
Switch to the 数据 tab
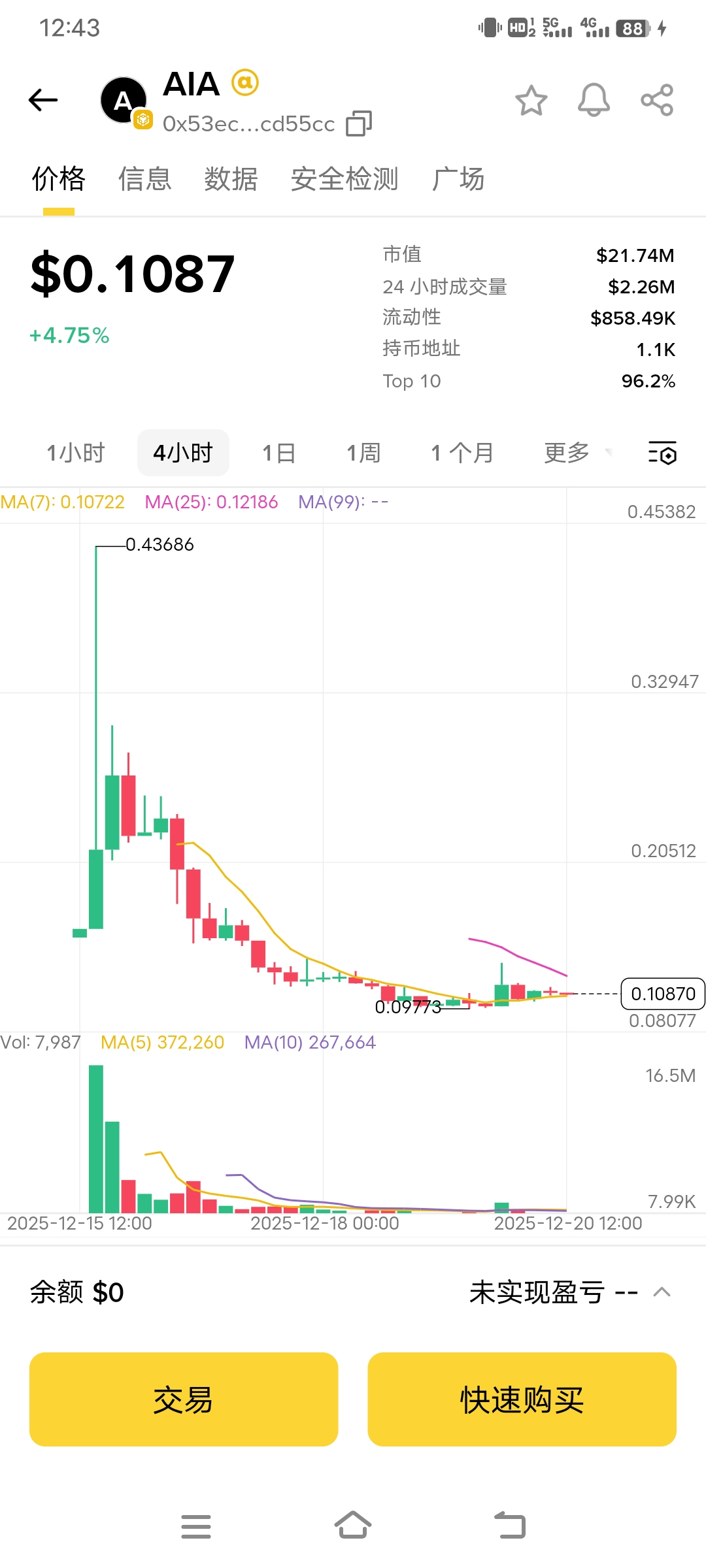(x=231, y=179)
